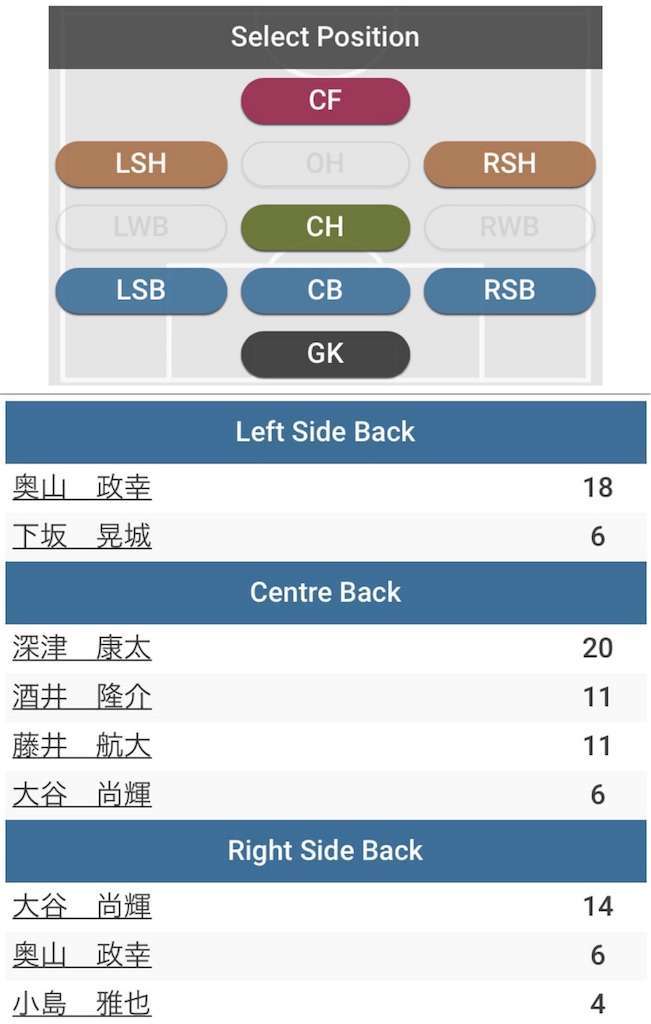
Task: Select the CB position button
Action: [325, 290]
